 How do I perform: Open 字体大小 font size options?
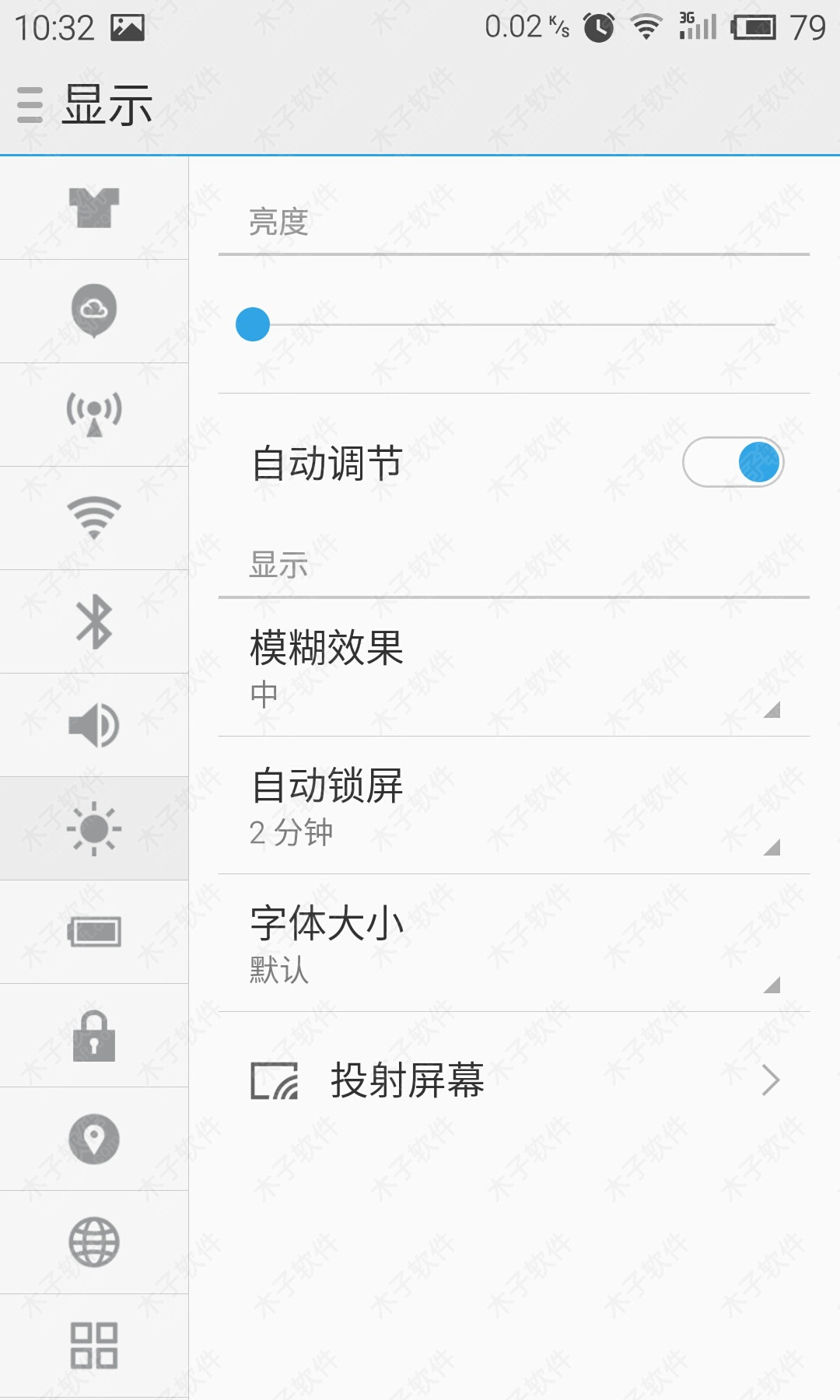pyautogui.click(x=514, y=943)
